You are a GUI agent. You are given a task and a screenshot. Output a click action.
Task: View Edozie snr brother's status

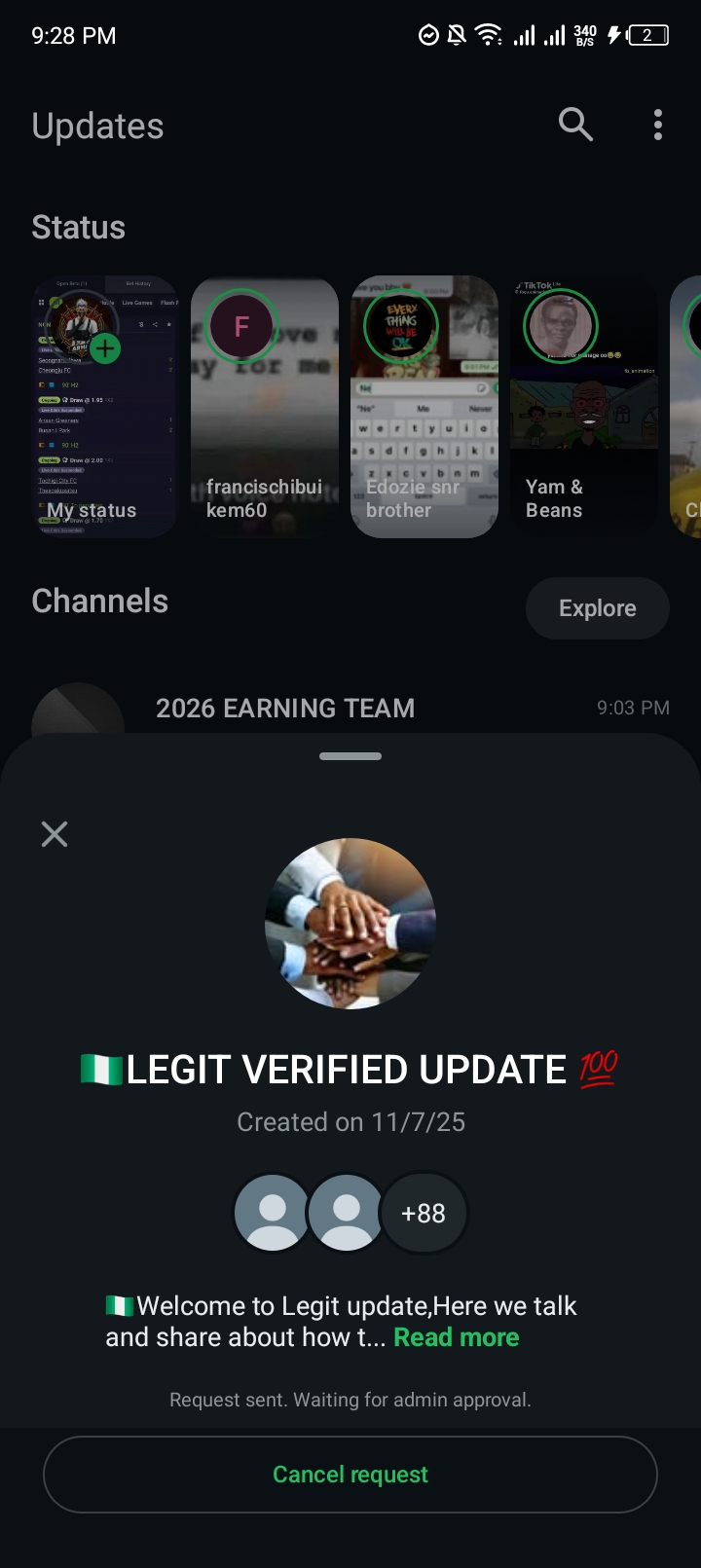pyautogui.click(x=424, y=407)
